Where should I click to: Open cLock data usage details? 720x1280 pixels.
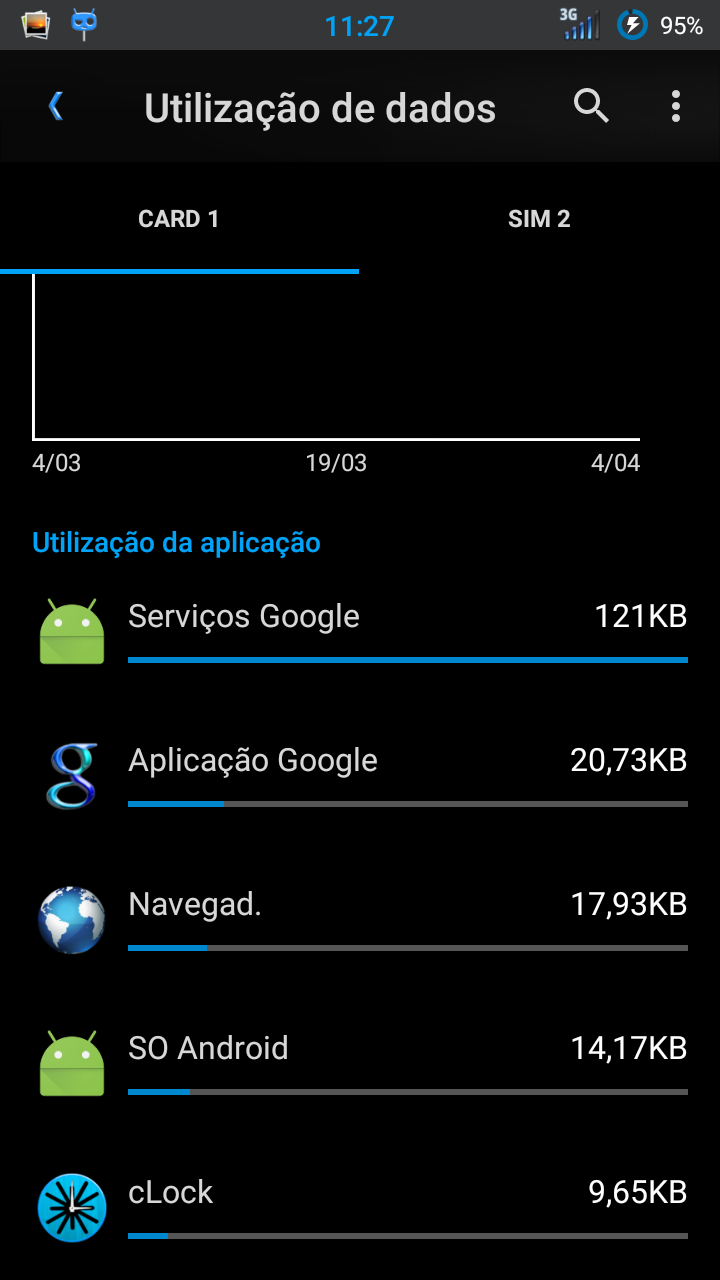click(x=360, y=1207)
